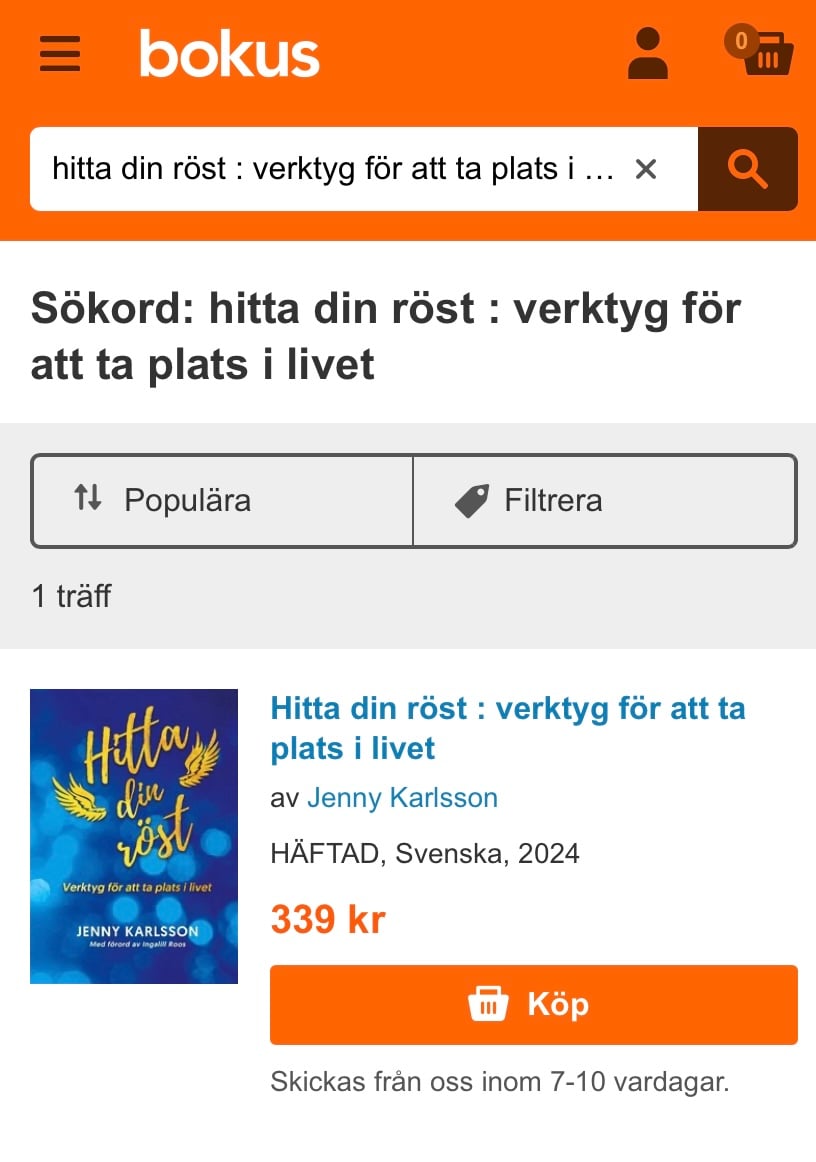Clear the search query
Screen dimensions: 816x1162
coord(646,169)
